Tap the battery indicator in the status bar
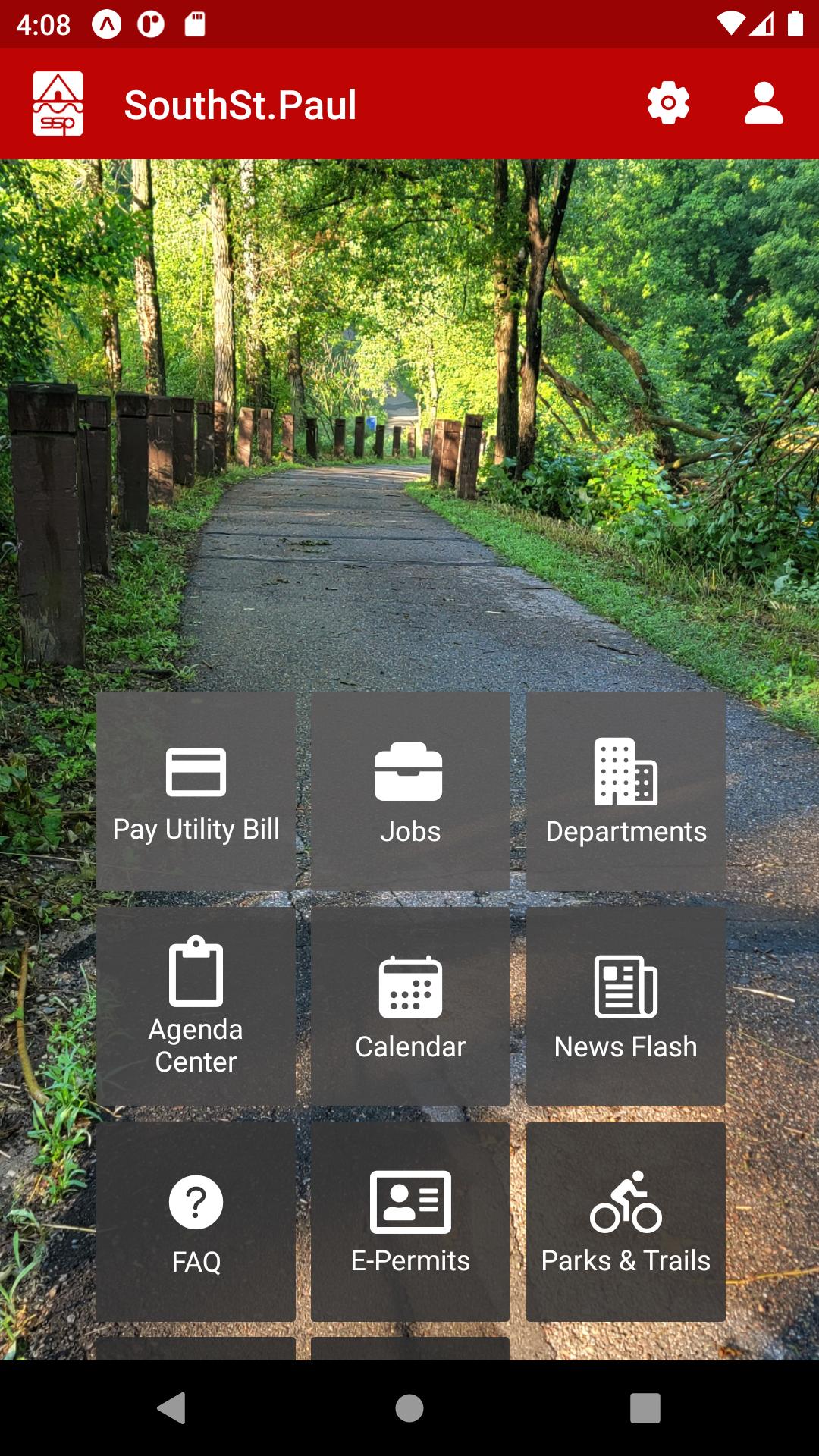 (795, 22)
